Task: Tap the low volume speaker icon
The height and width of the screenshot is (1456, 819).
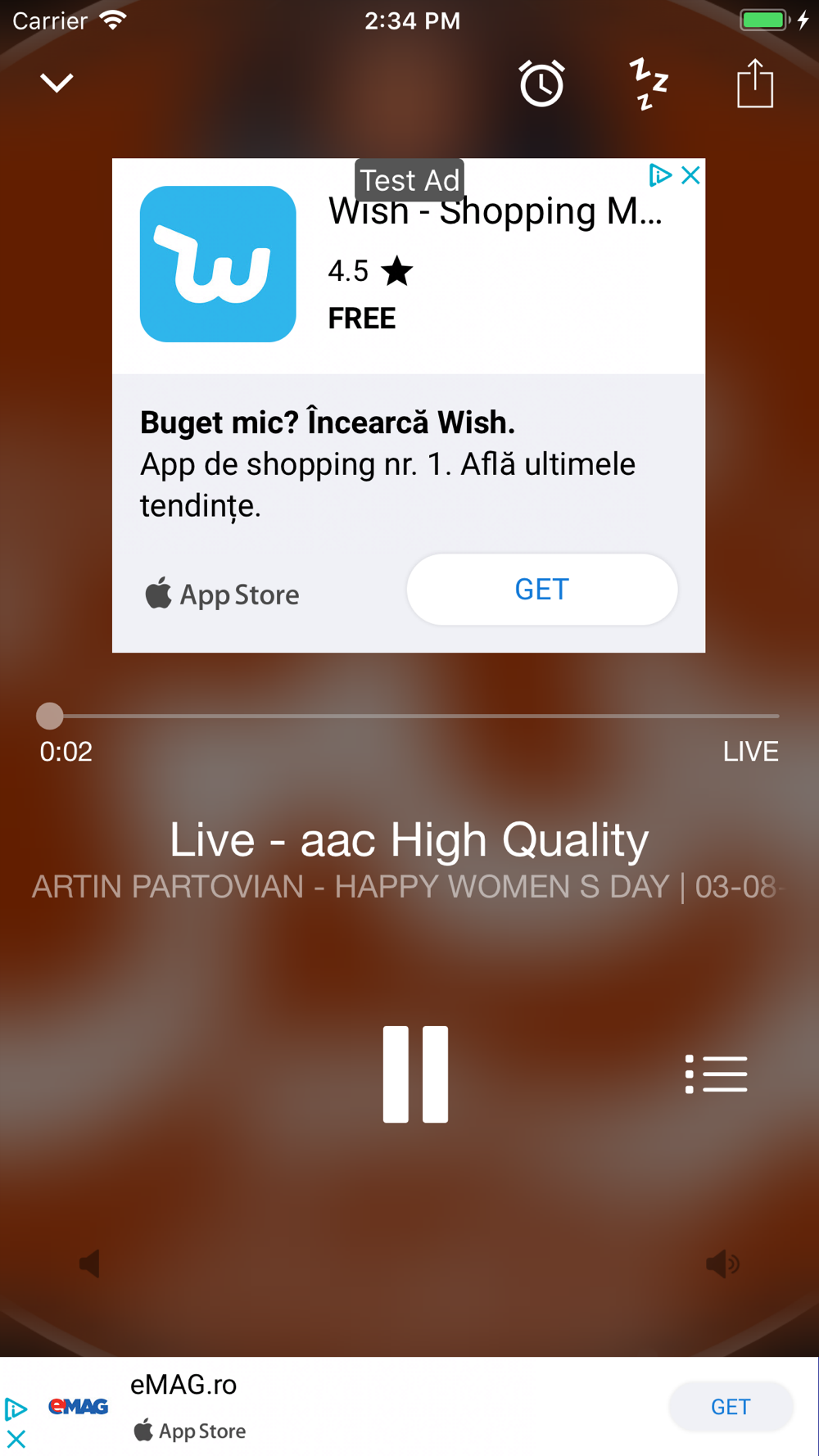Action: click(89, 1264)
